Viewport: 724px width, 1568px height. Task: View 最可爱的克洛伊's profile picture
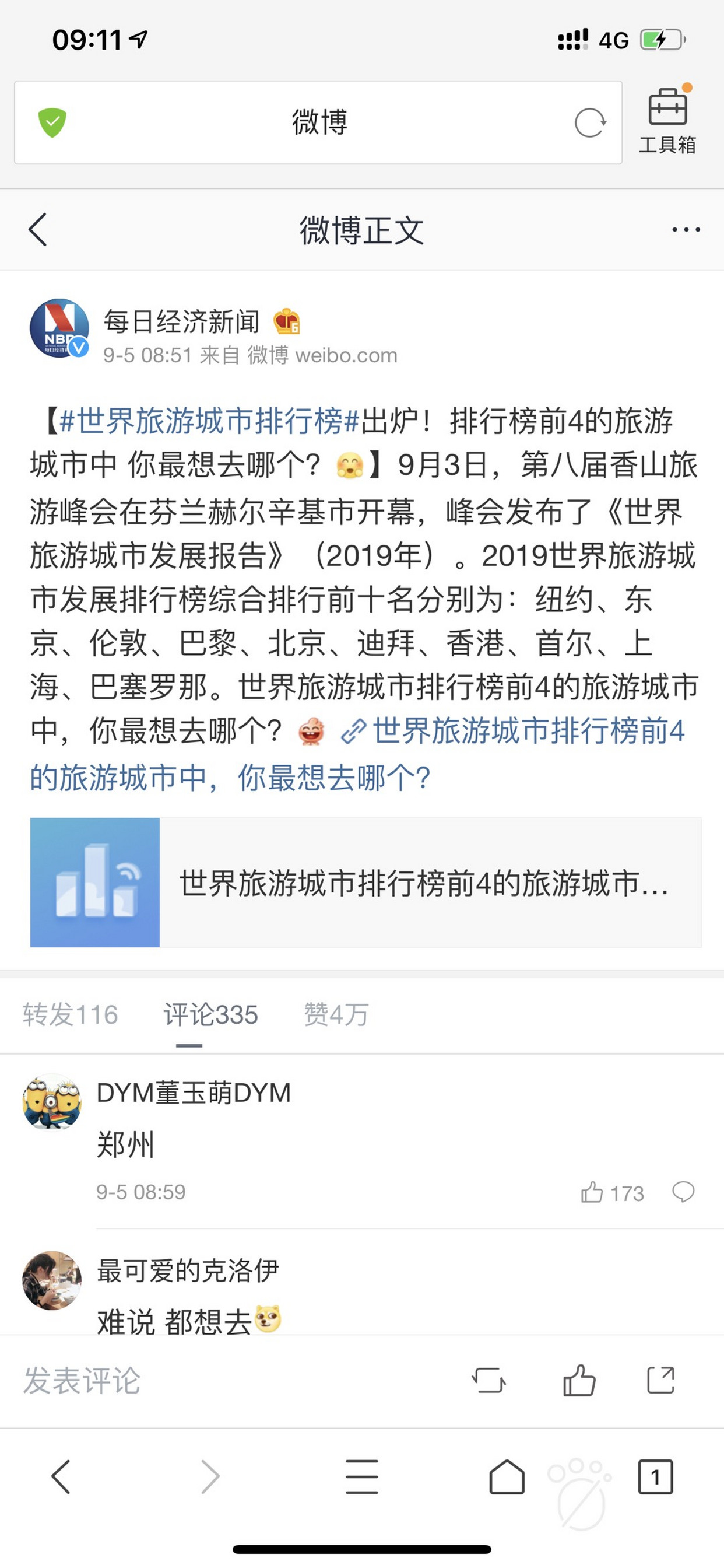pos(52,1280)
